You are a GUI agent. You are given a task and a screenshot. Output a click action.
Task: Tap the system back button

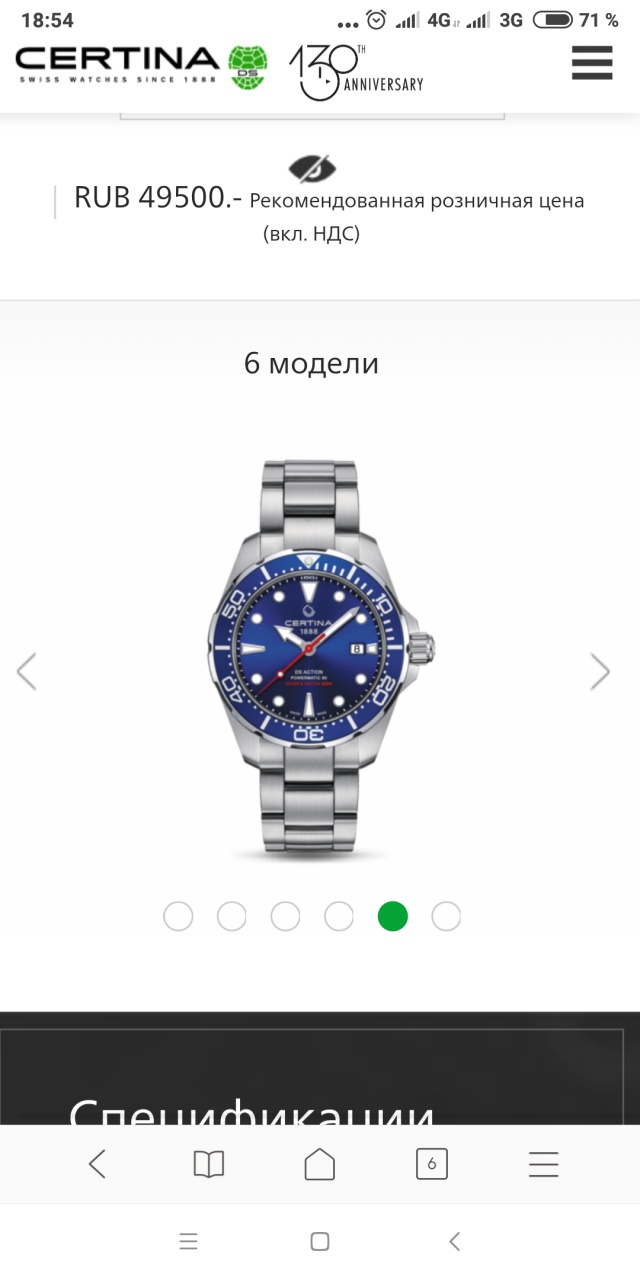(454, 1241)
